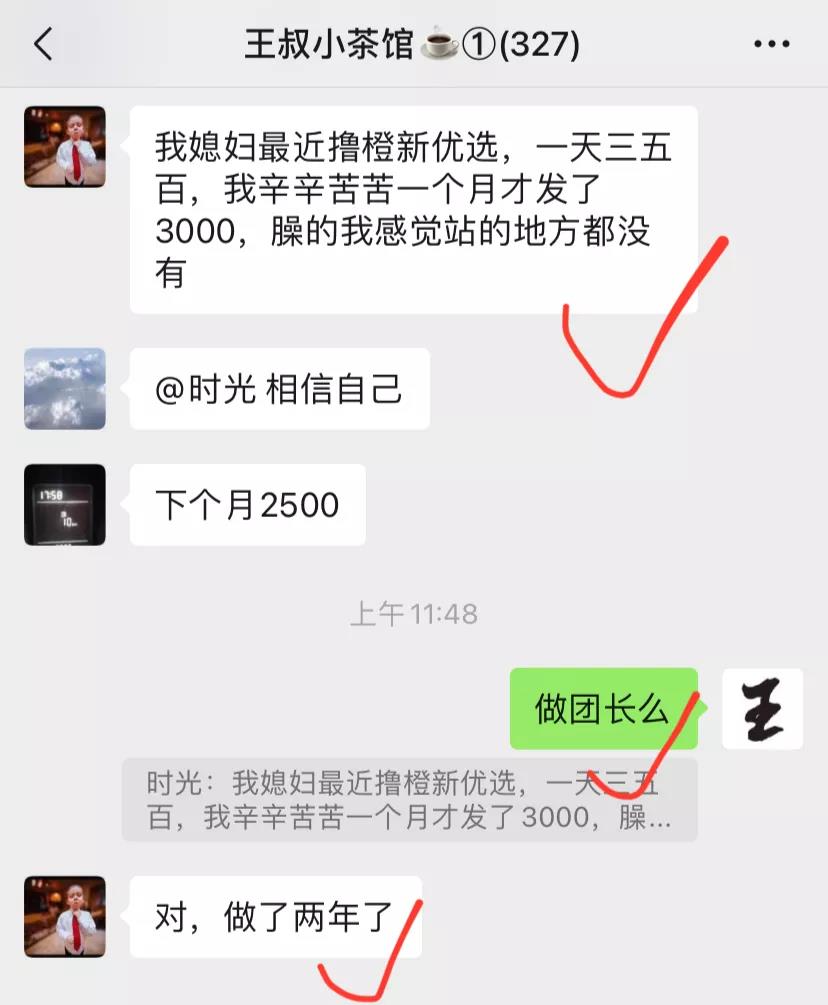828x1005 pixels.
Task: Open my own avatar beside '做团长么'
Action: pos(762,709)
